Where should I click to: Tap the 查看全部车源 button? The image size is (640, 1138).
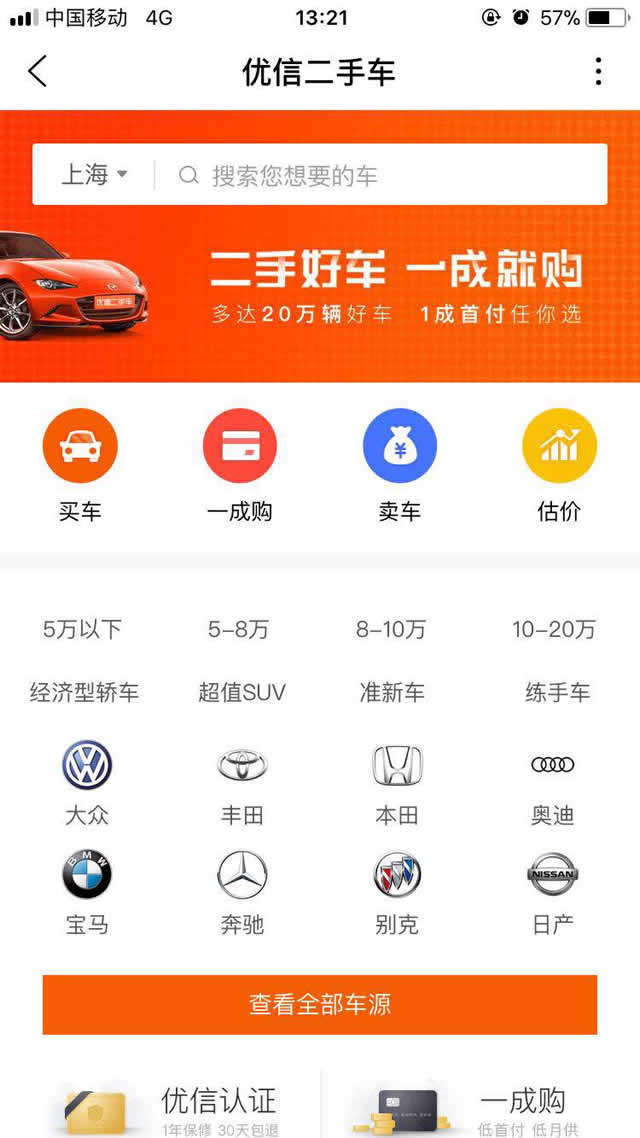320,1004
